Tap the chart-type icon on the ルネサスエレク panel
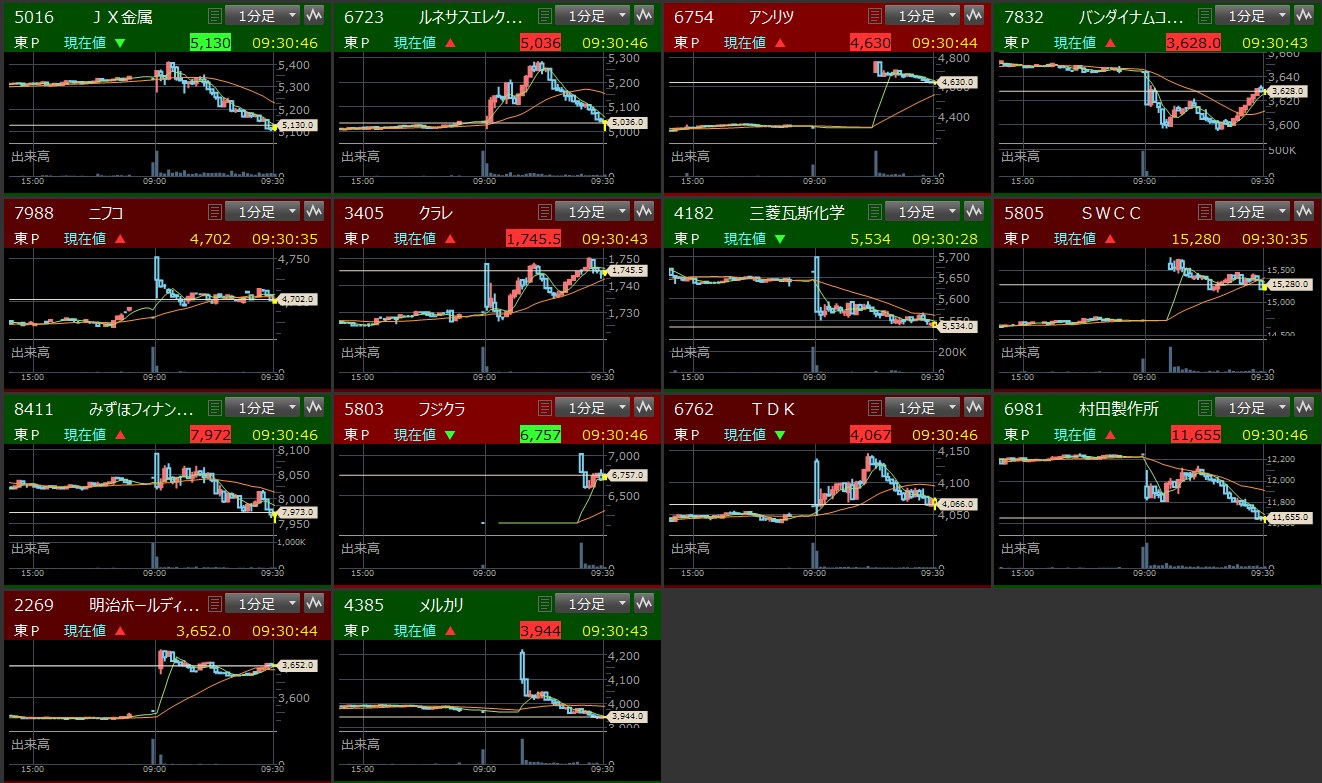 [x=645, y=15]
